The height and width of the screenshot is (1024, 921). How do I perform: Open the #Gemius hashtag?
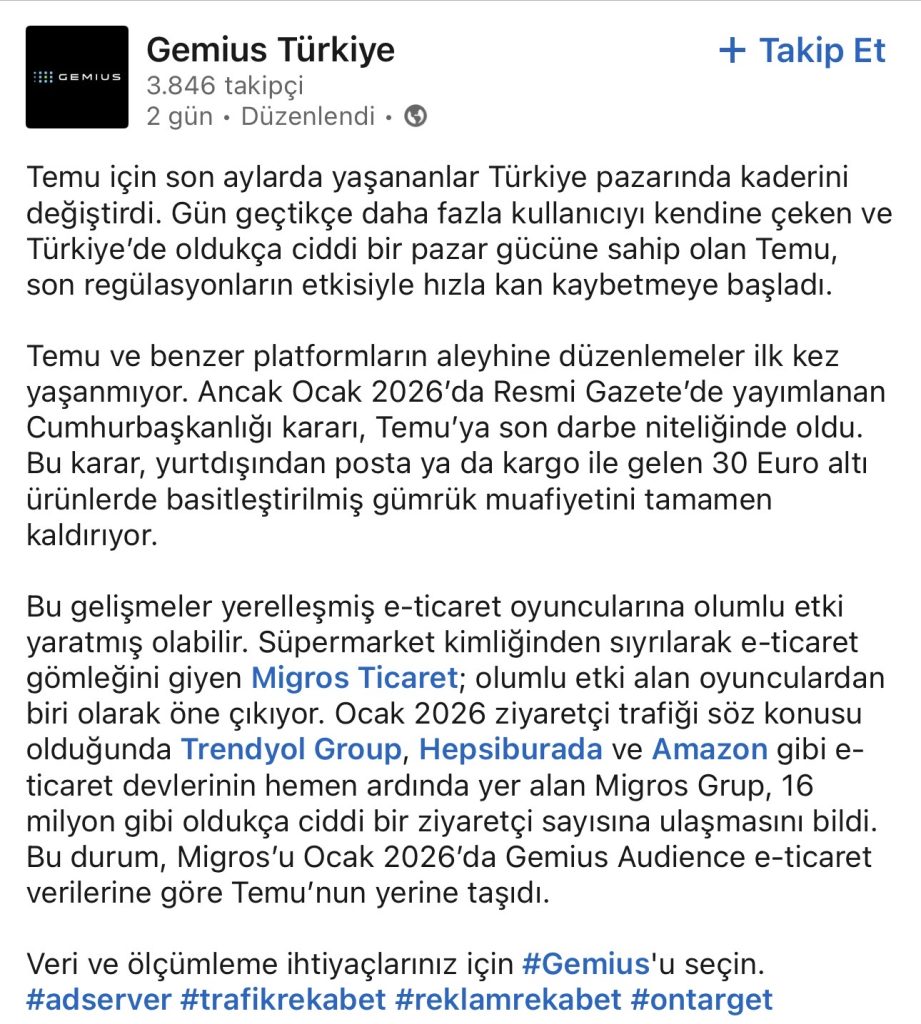click(x=586, y=965)
